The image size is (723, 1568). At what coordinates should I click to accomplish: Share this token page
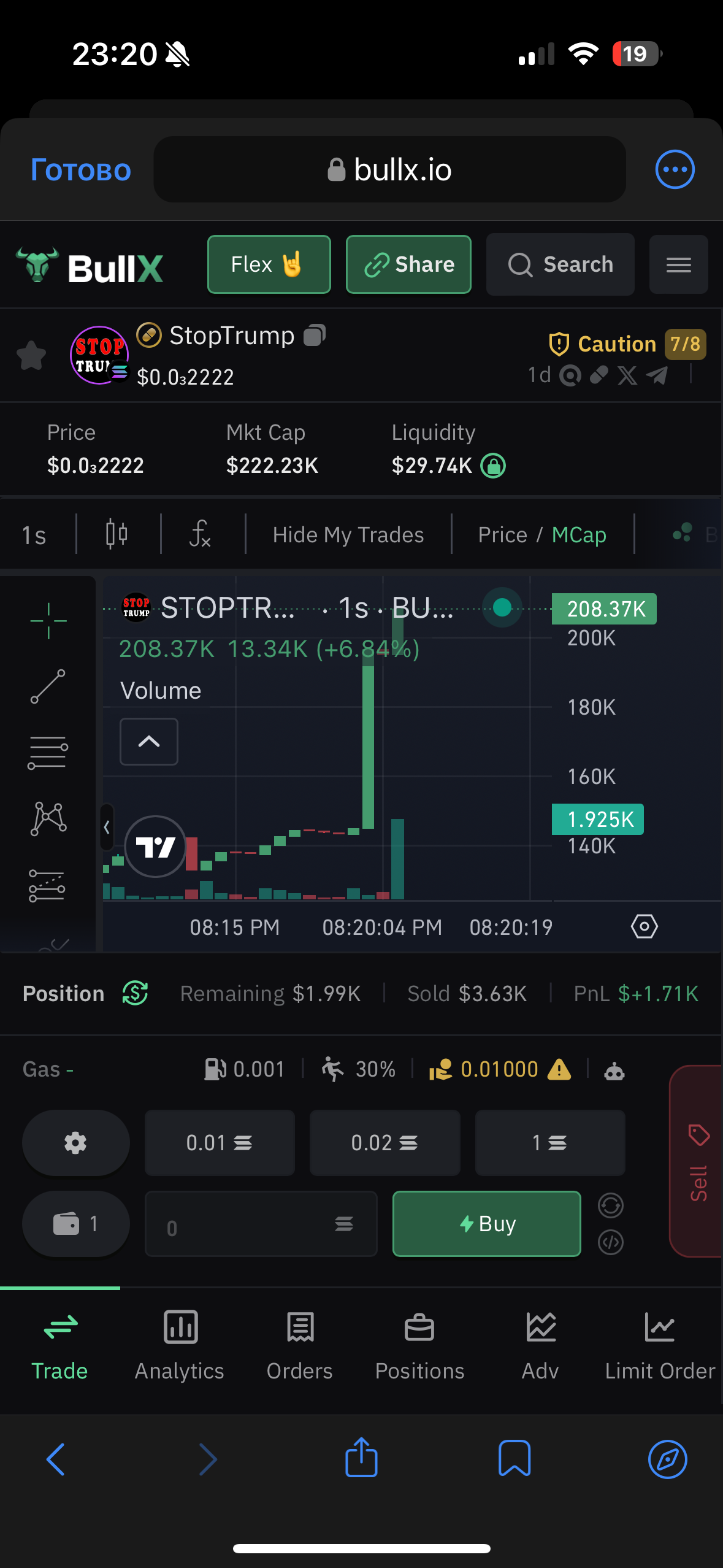[408, 264]
